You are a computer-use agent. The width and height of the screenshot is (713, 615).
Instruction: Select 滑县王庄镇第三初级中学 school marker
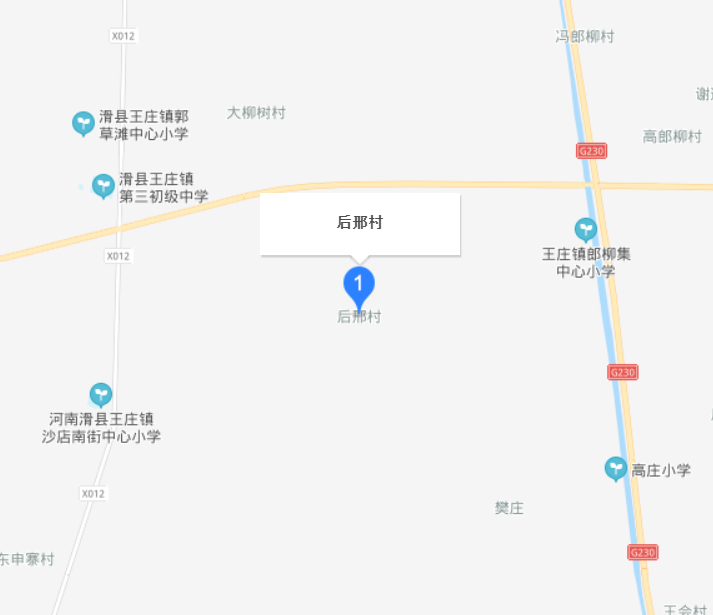point(103,185)
